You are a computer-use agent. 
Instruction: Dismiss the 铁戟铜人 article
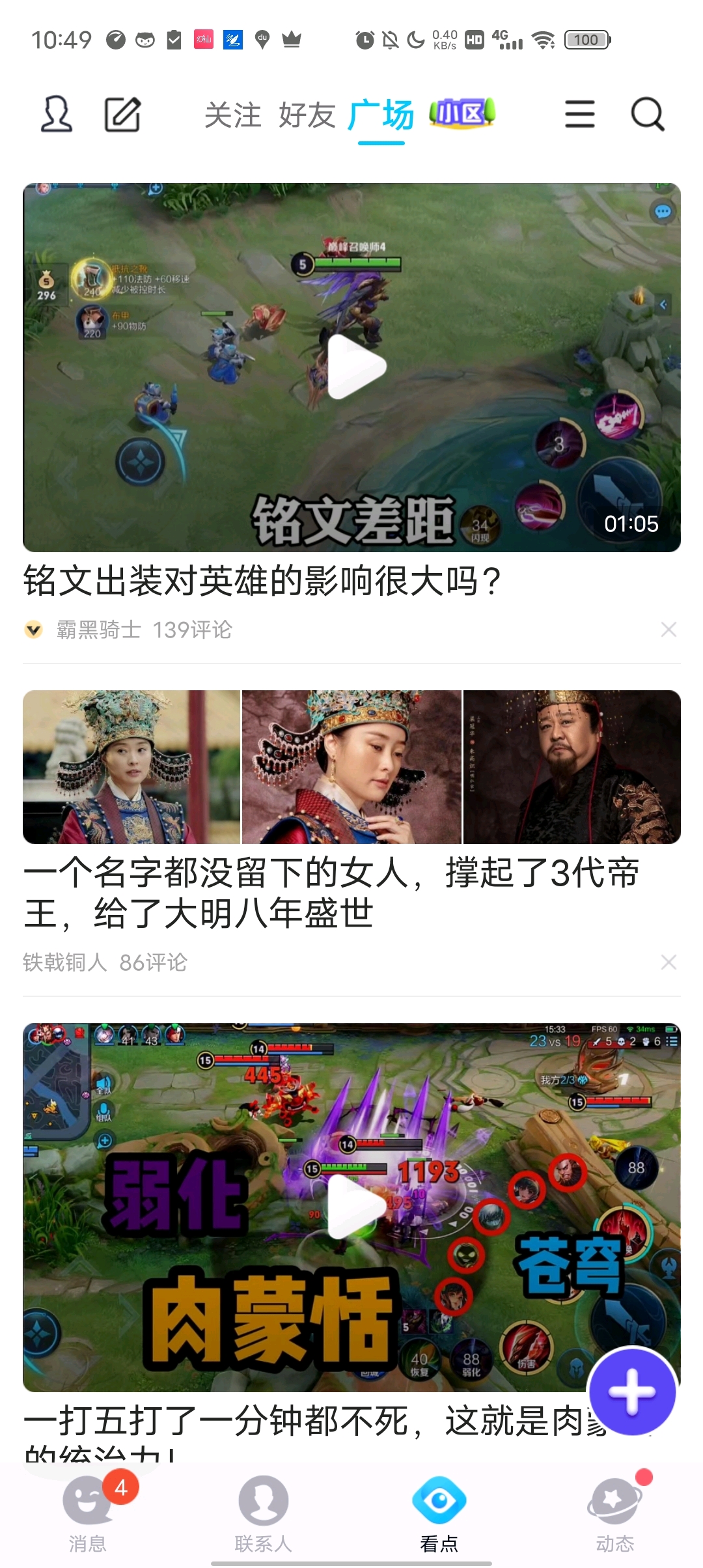pos(669,962)
